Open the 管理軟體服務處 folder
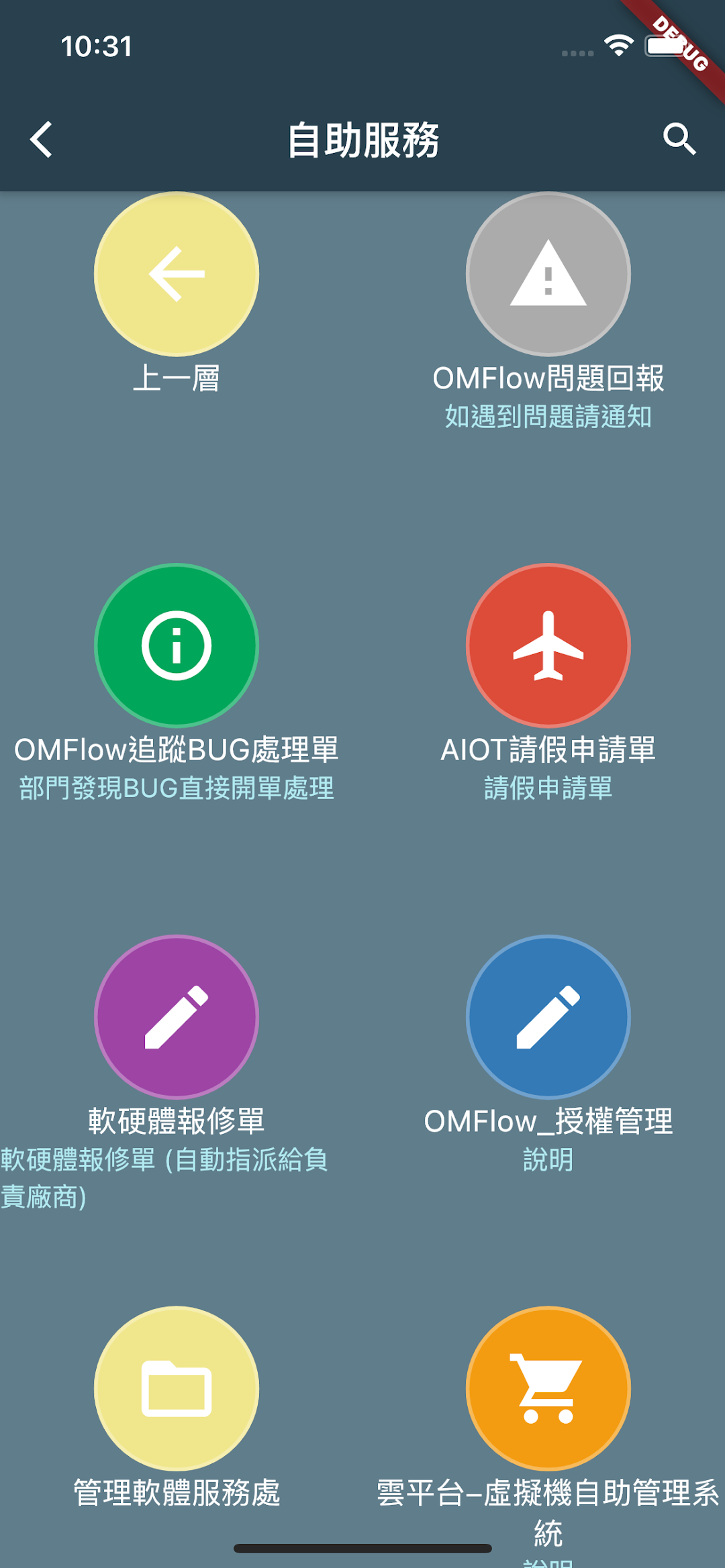 point(177,1389)
